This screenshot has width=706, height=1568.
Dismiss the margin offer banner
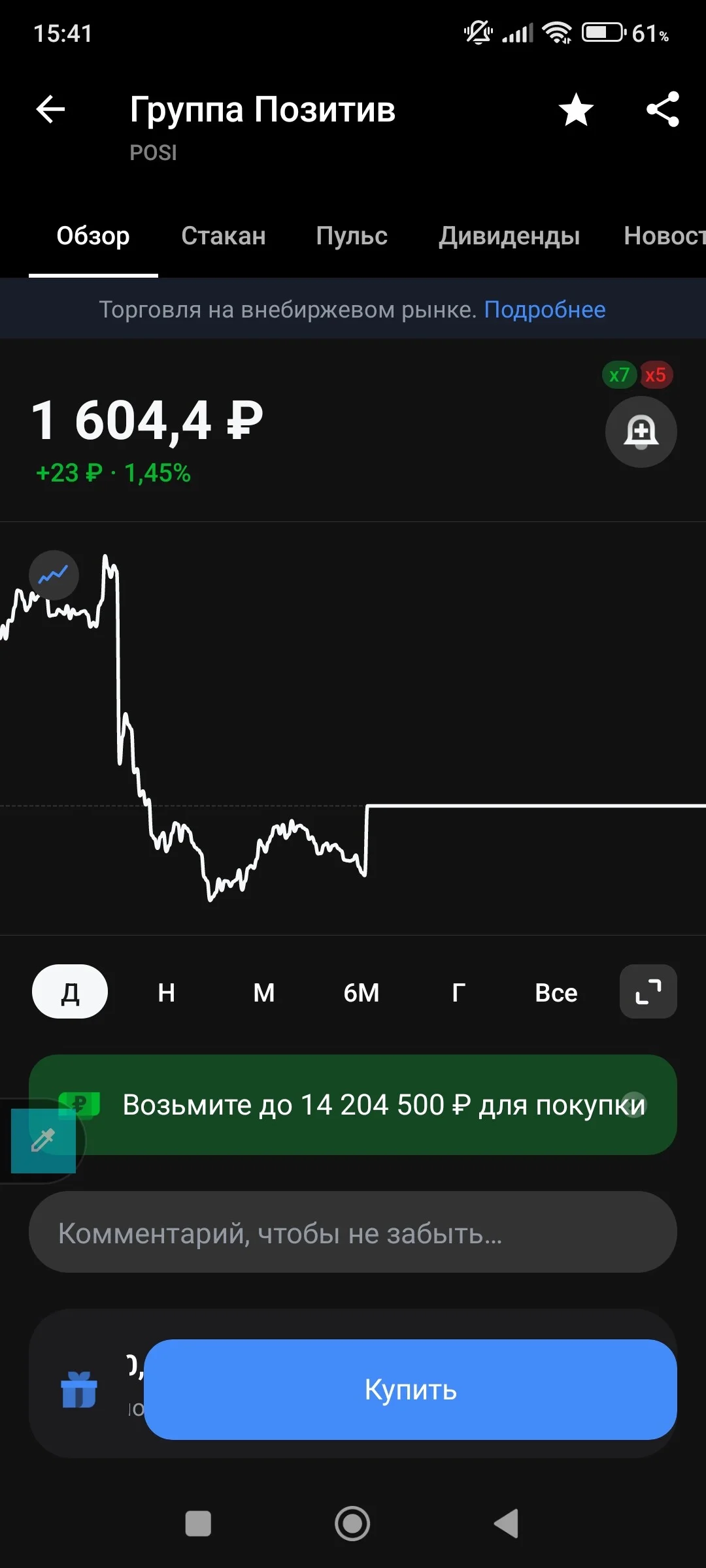(634, 1105)
